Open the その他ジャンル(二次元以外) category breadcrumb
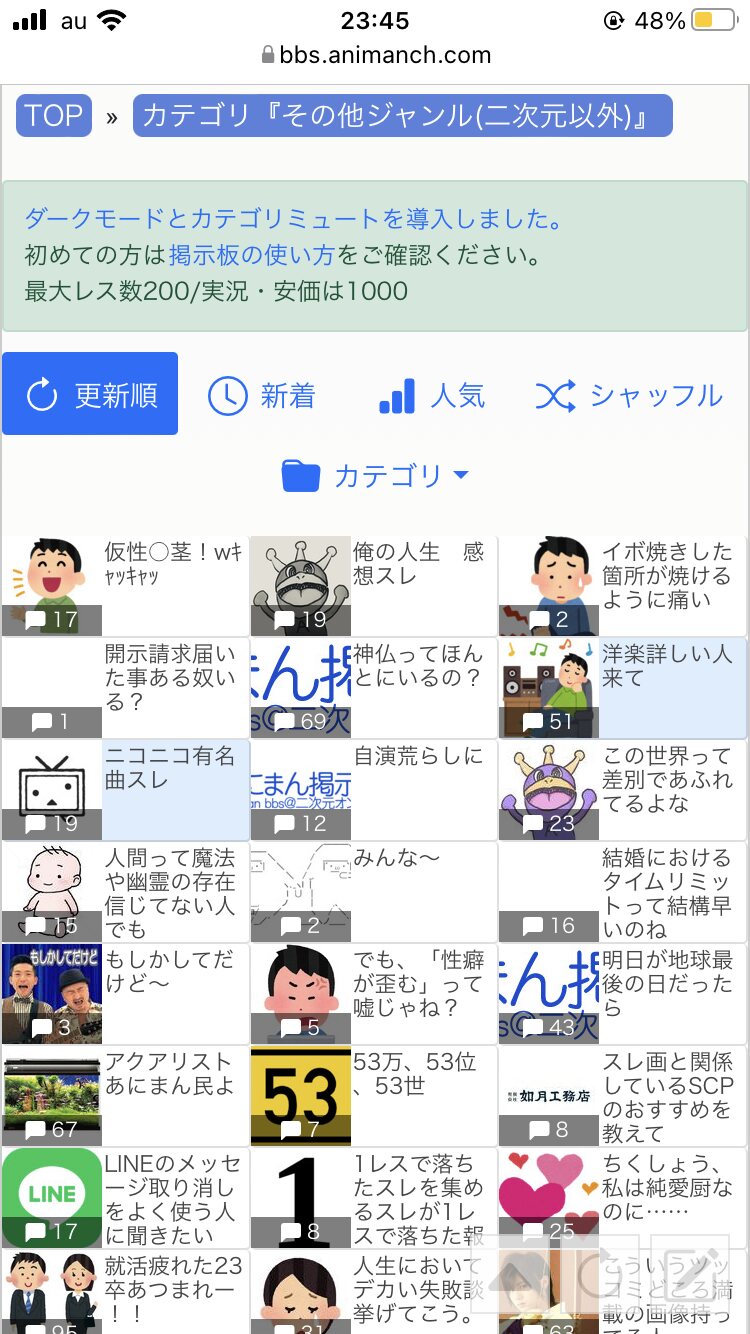Image resolution: width=750 pixels, height=1334 pixels. [x=403, y=115]
